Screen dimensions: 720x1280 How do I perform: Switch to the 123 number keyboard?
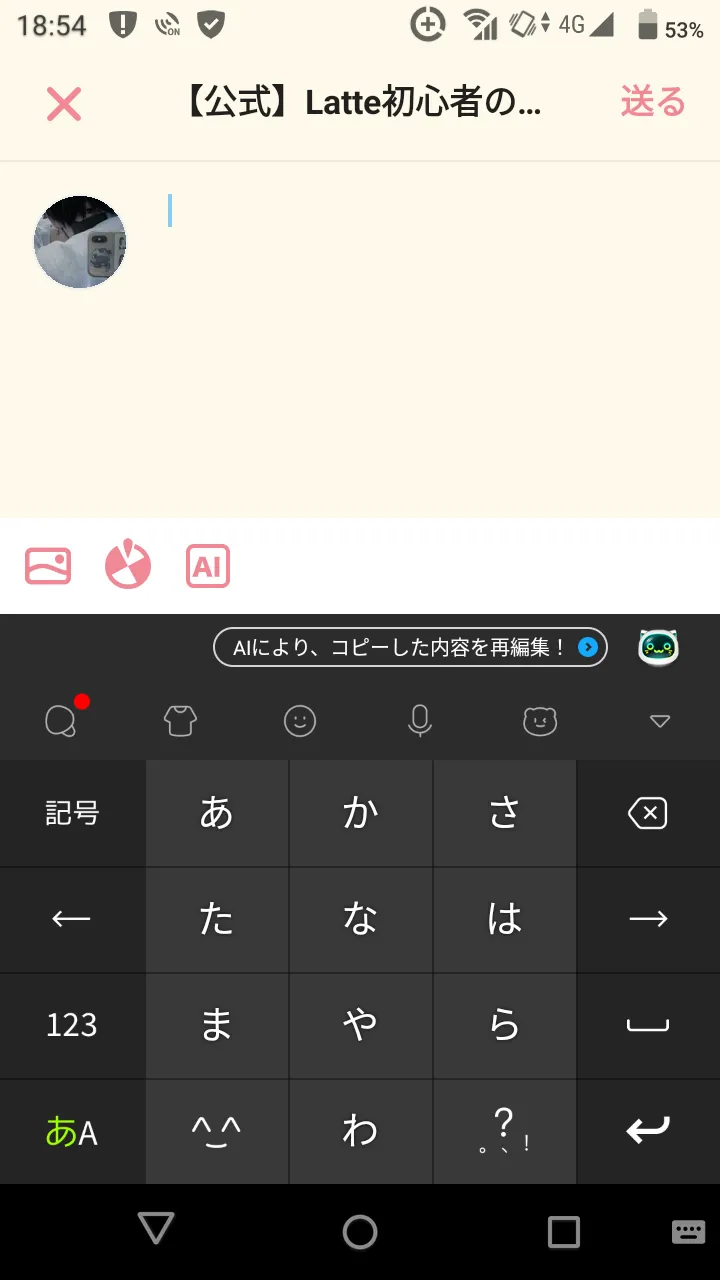[x=72, y=1025]
